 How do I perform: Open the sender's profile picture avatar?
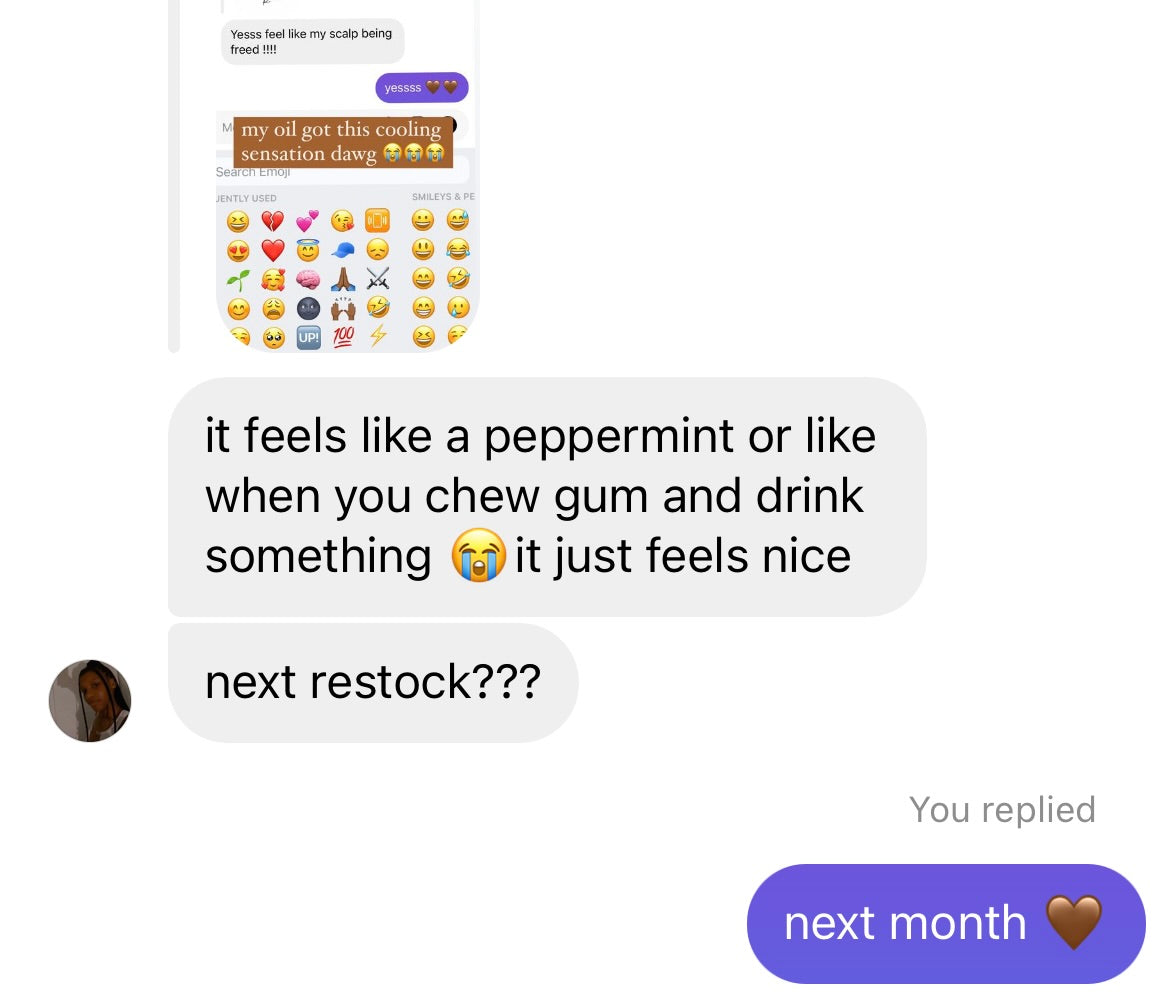[90, 700]
